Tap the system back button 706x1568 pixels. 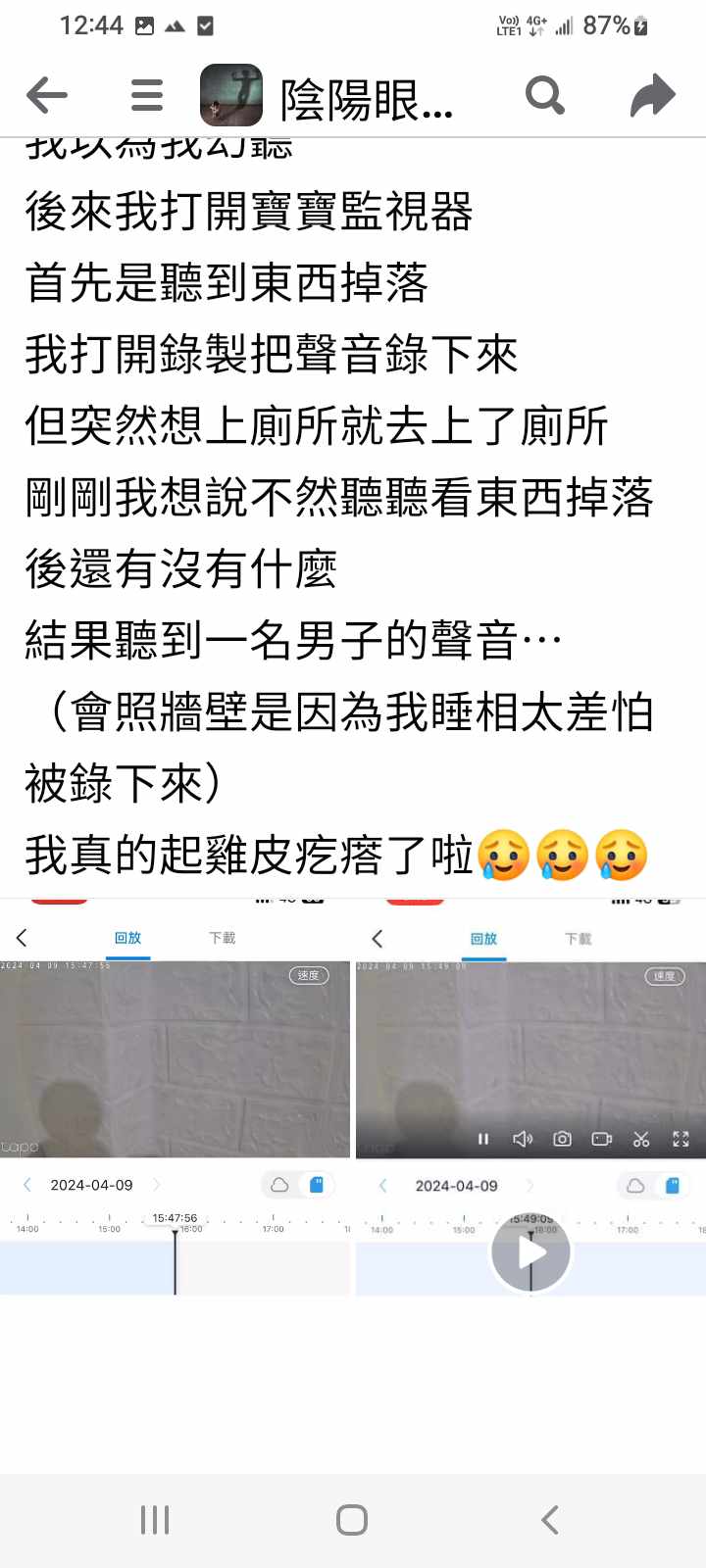pos(550,1520)
